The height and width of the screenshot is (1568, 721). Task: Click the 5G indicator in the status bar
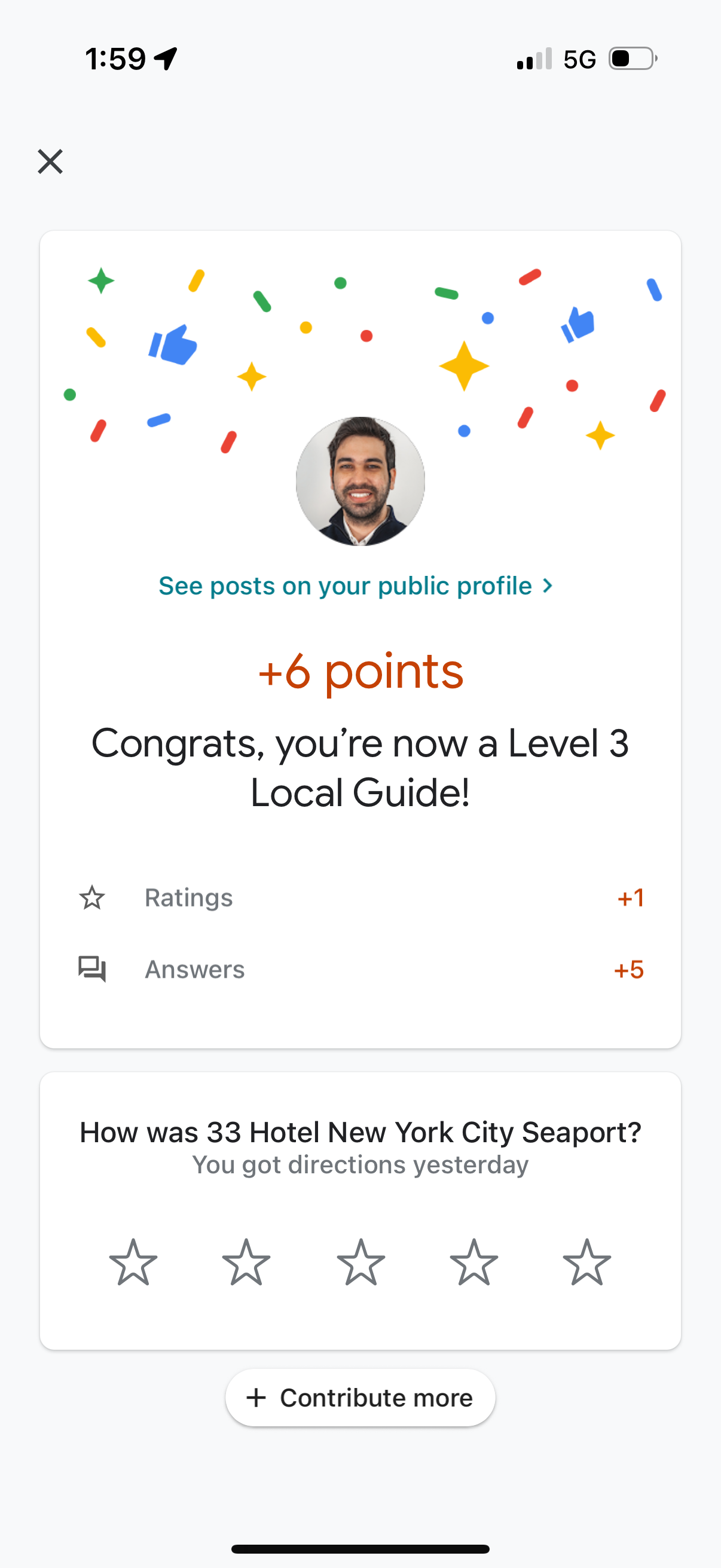[x=579, y=58]
